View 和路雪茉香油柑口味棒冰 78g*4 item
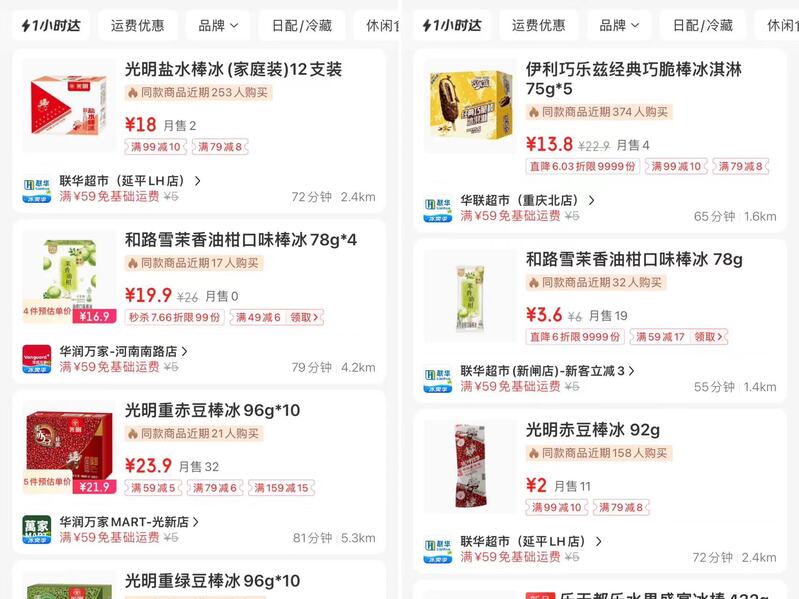The height and width of the screenshot is (599, 799). [x=240, y=240]
